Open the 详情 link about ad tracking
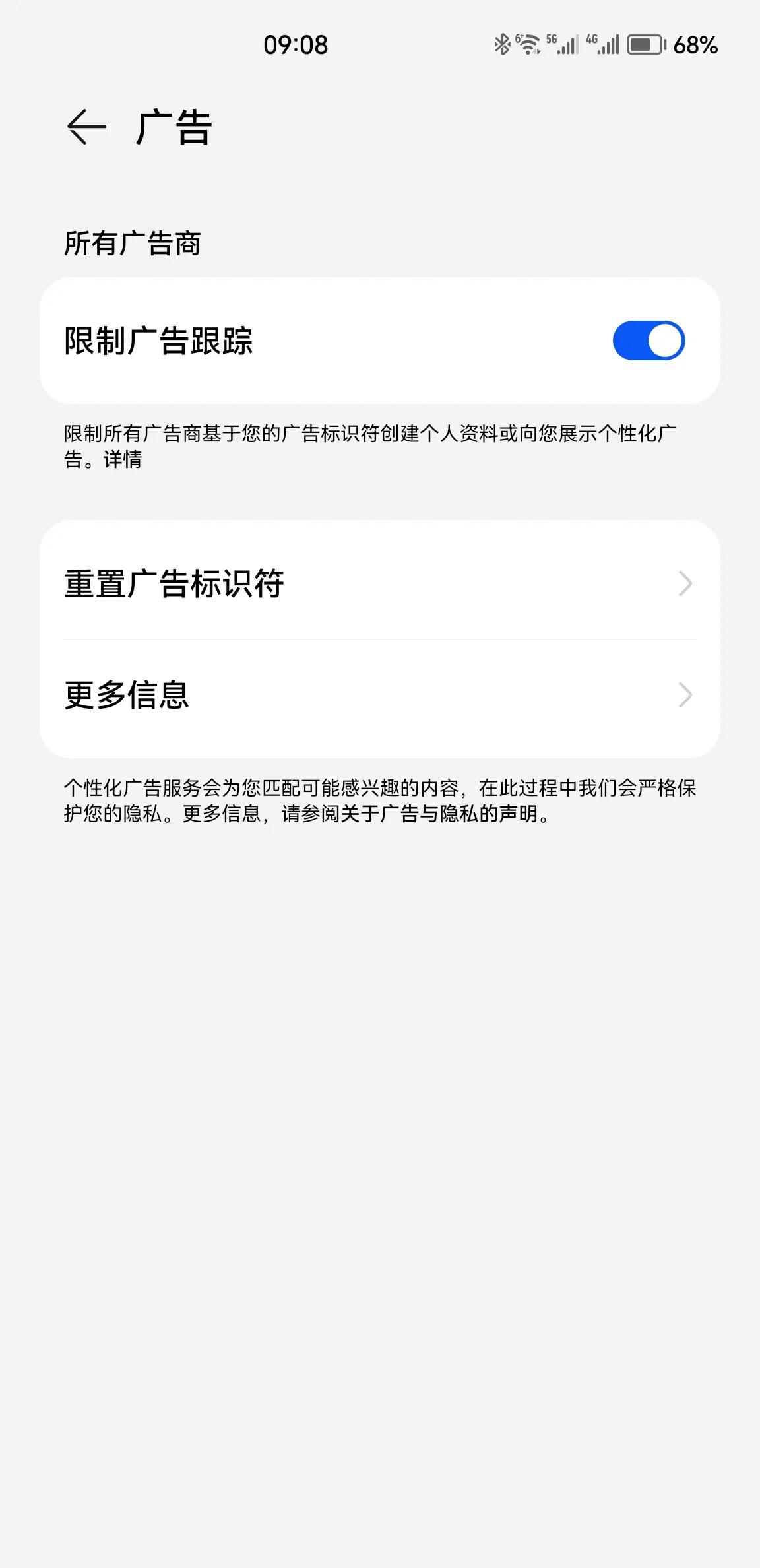 click(123, 459)
